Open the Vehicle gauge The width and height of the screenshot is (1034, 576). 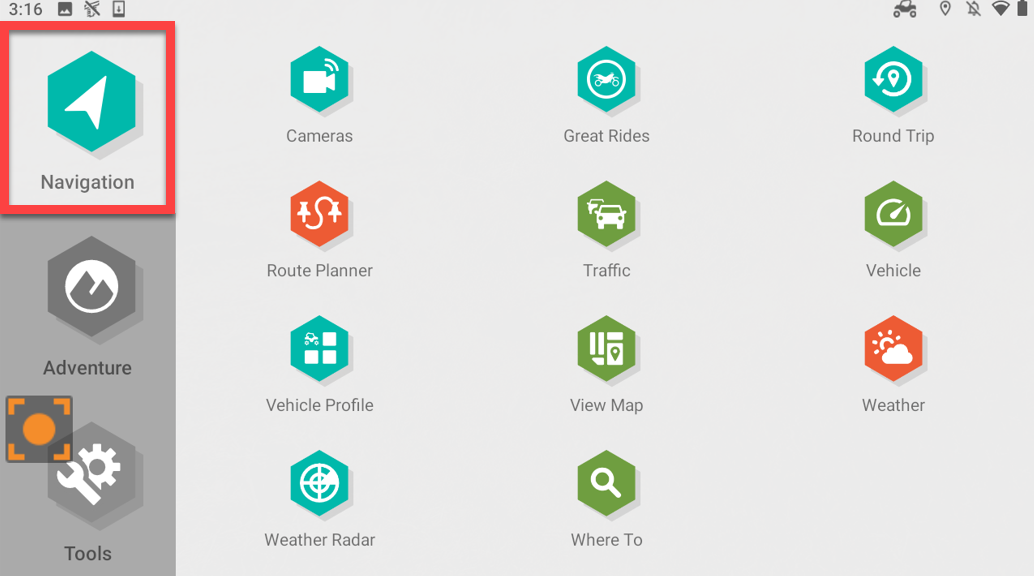tap(893, 214)
